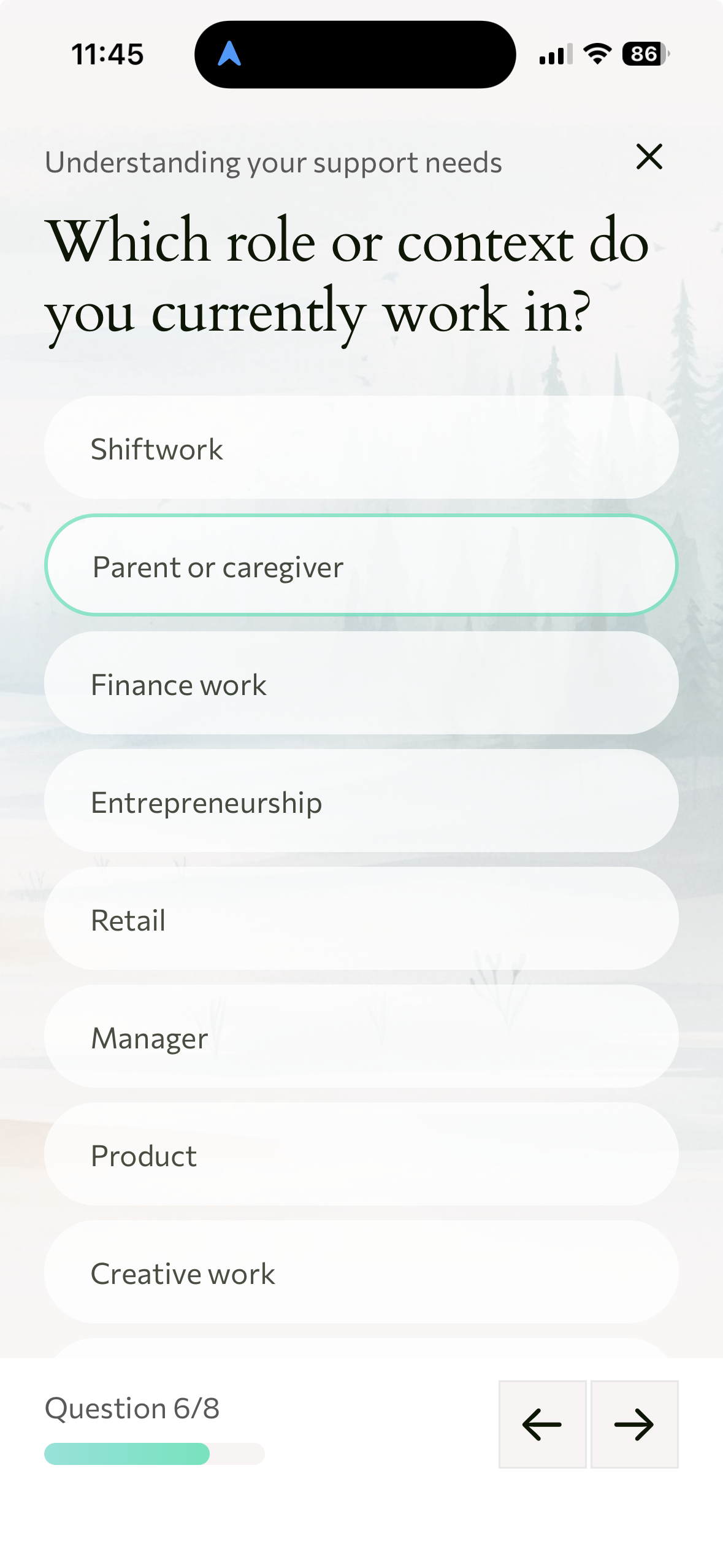Tap the 11:45 clock in the status bar

point(107,55)
